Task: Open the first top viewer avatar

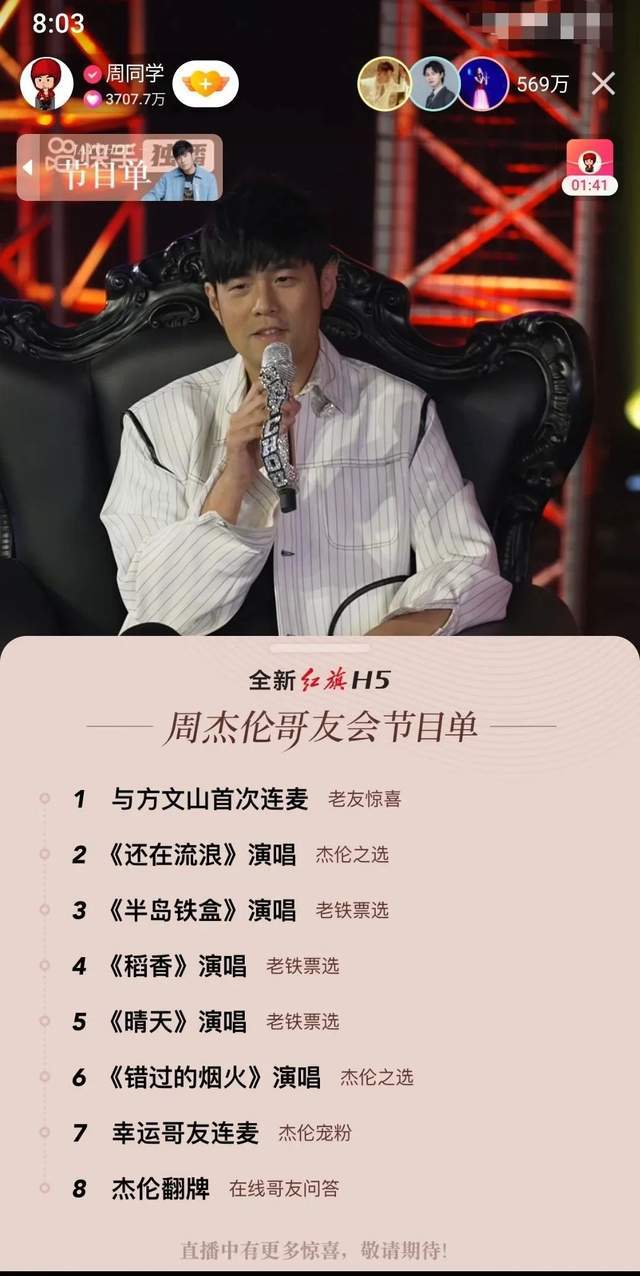Action: 384,84
